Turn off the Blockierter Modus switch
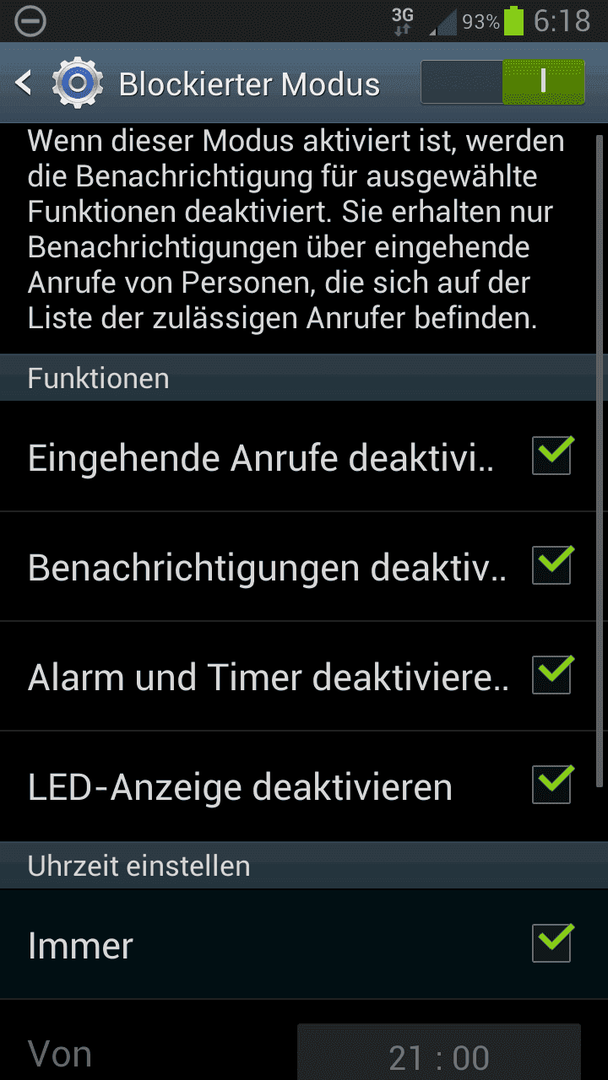 [503, 82]
